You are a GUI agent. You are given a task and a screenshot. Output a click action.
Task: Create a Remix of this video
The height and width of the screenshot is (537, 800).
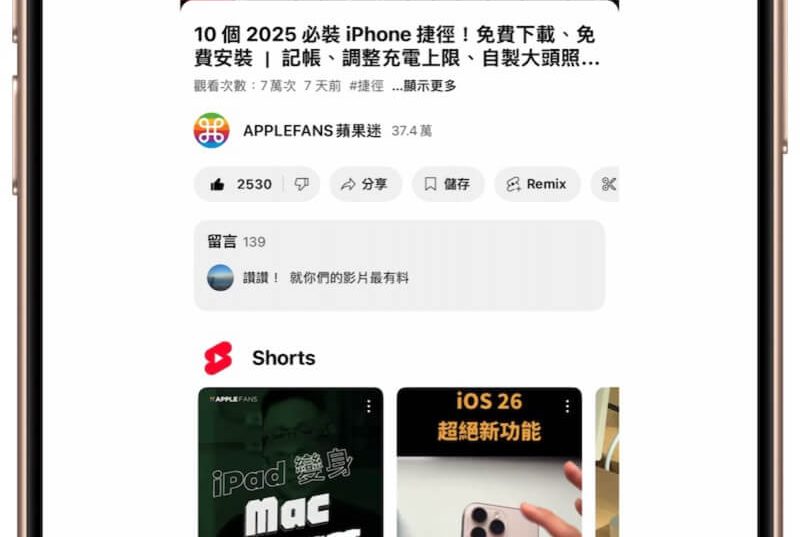point(536,184)
